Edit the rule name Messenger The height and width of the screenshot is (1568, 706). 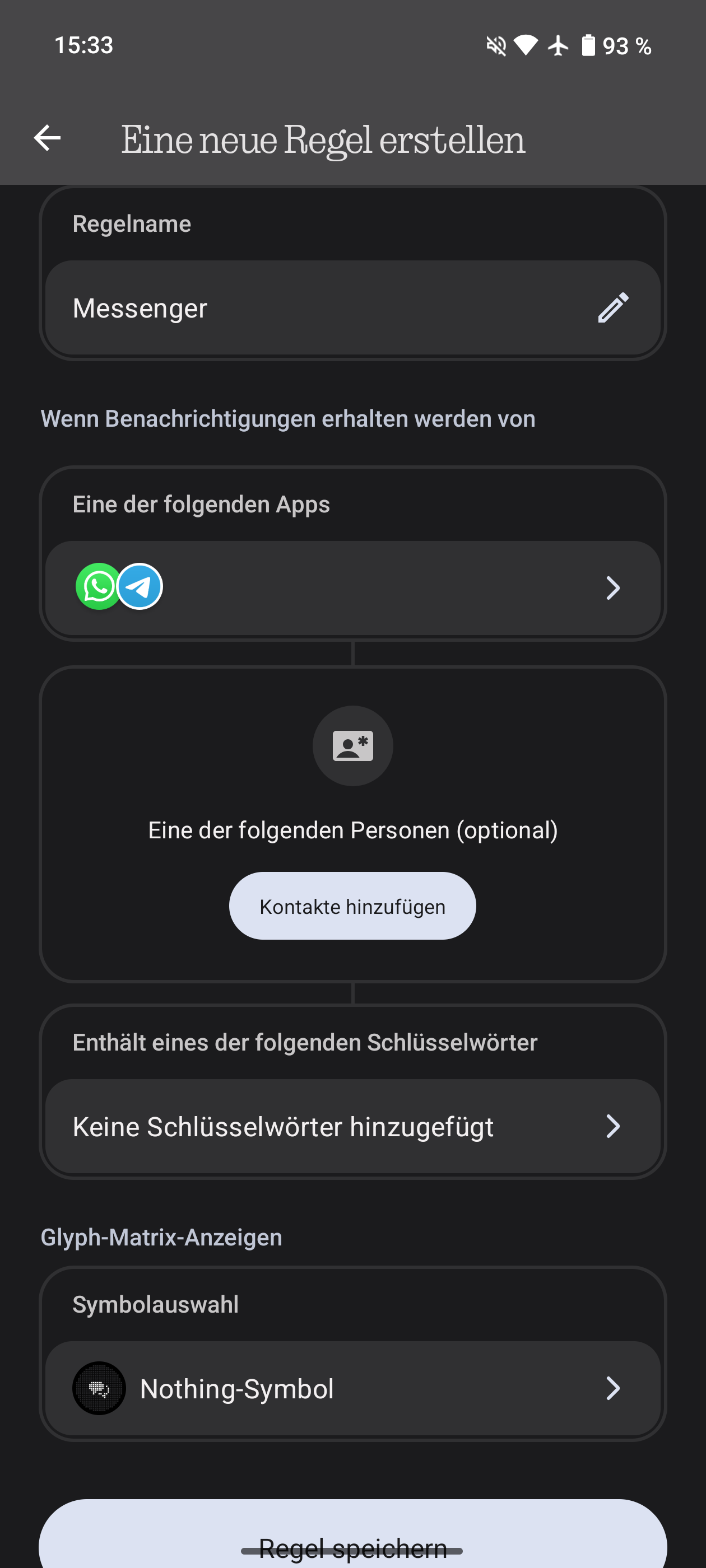[x=352, y=308]
